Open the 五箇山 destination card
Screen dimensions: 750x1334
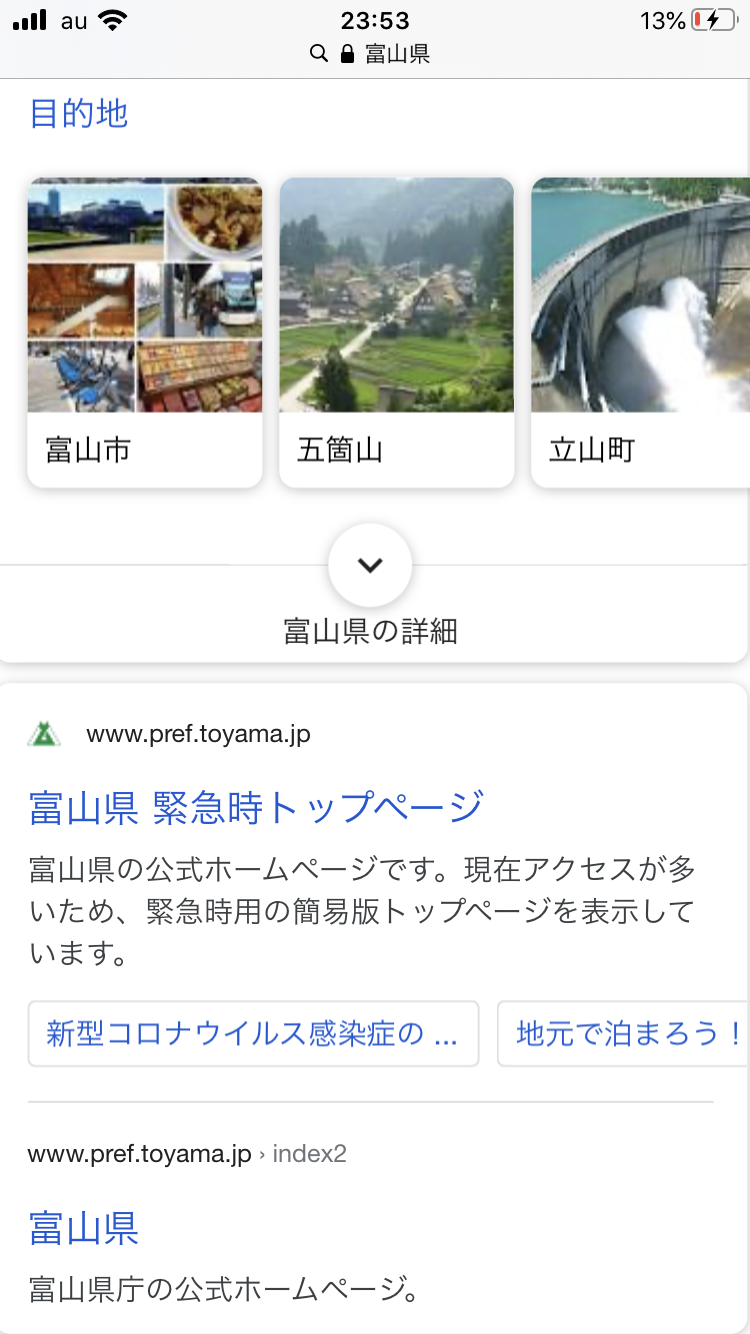(x=396, y=332)
